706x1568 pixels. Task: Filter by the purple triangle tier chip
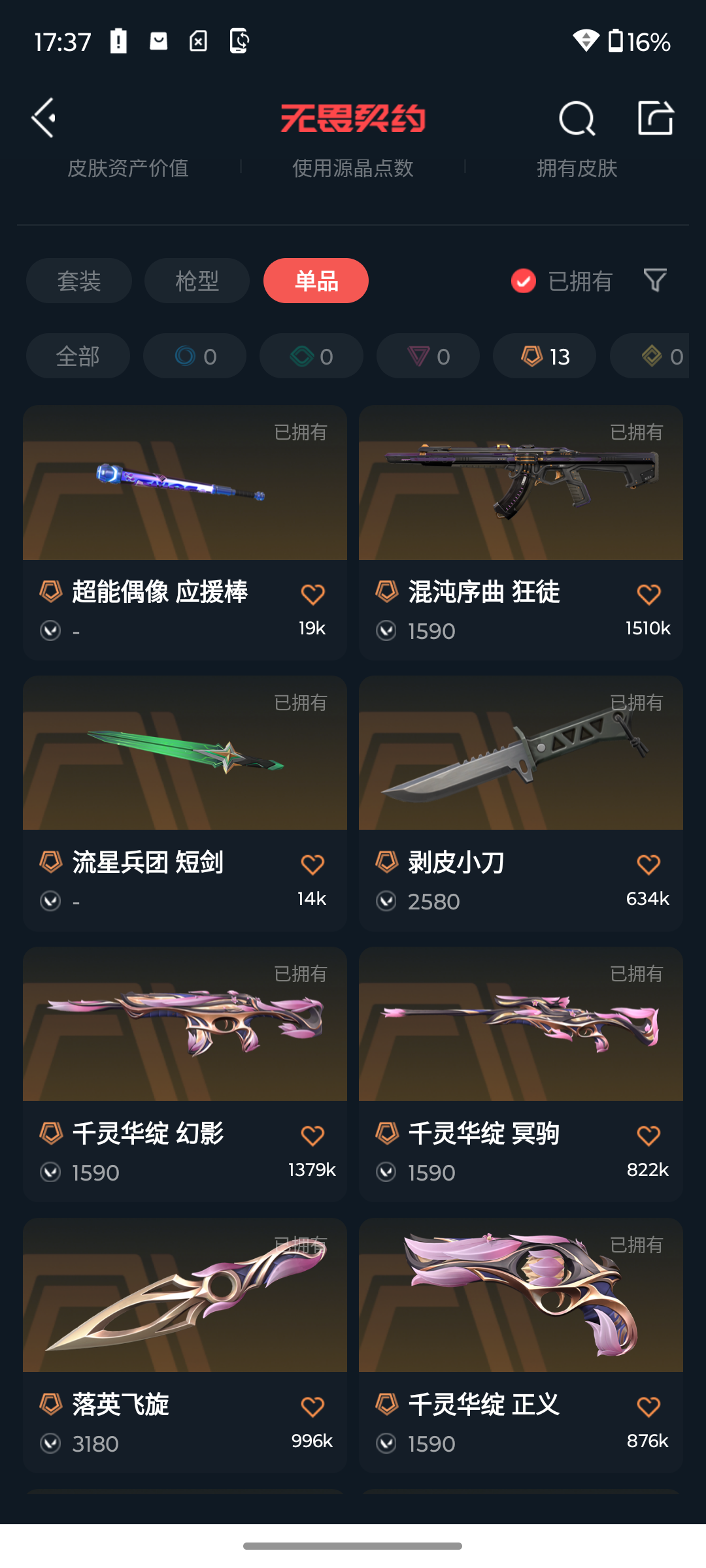tap(428, 356)
